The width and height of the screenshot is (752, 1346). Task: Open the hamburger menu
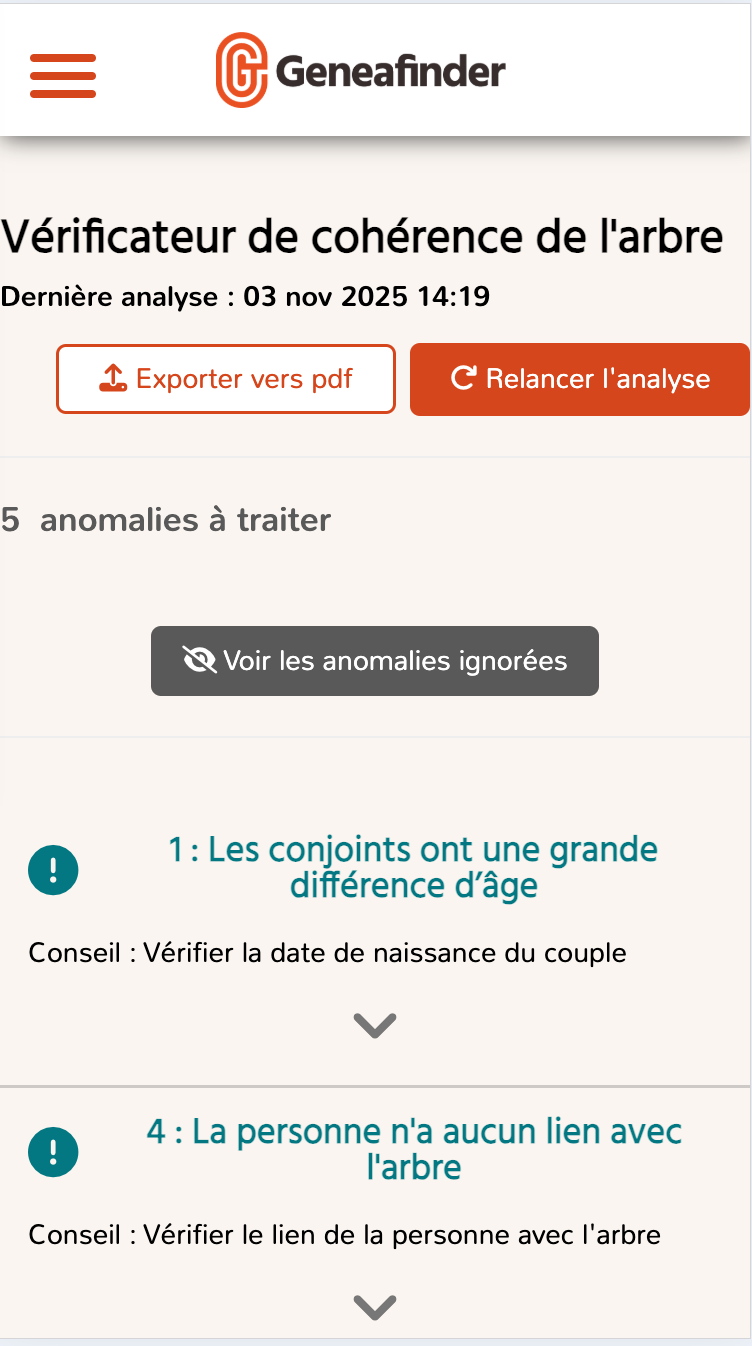pyautogui.click(x=63, y=75)
